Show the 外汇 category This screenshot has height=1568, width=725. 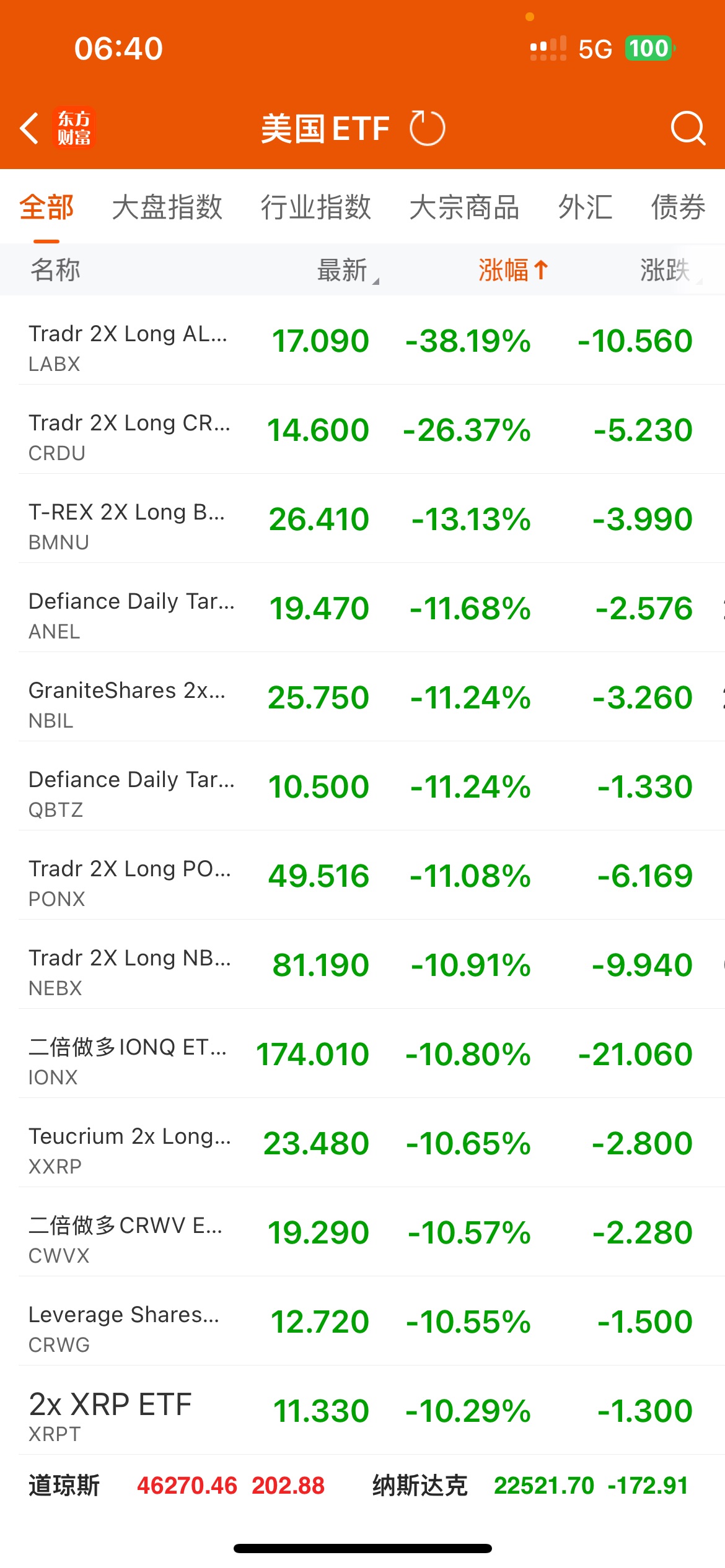[585, 207]
